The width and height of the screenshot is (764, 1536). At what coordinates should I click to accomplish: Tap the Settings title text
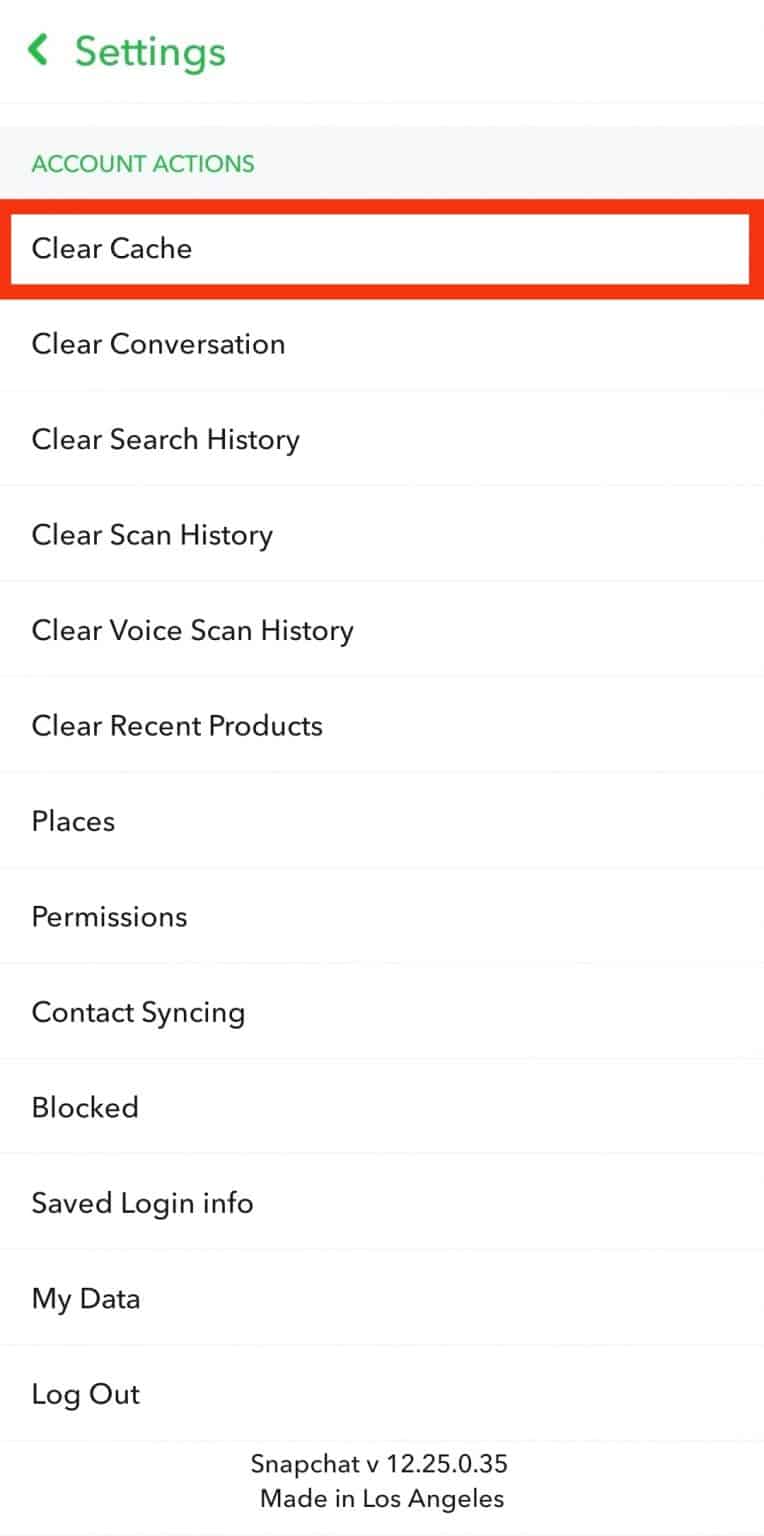coord(149,51)
